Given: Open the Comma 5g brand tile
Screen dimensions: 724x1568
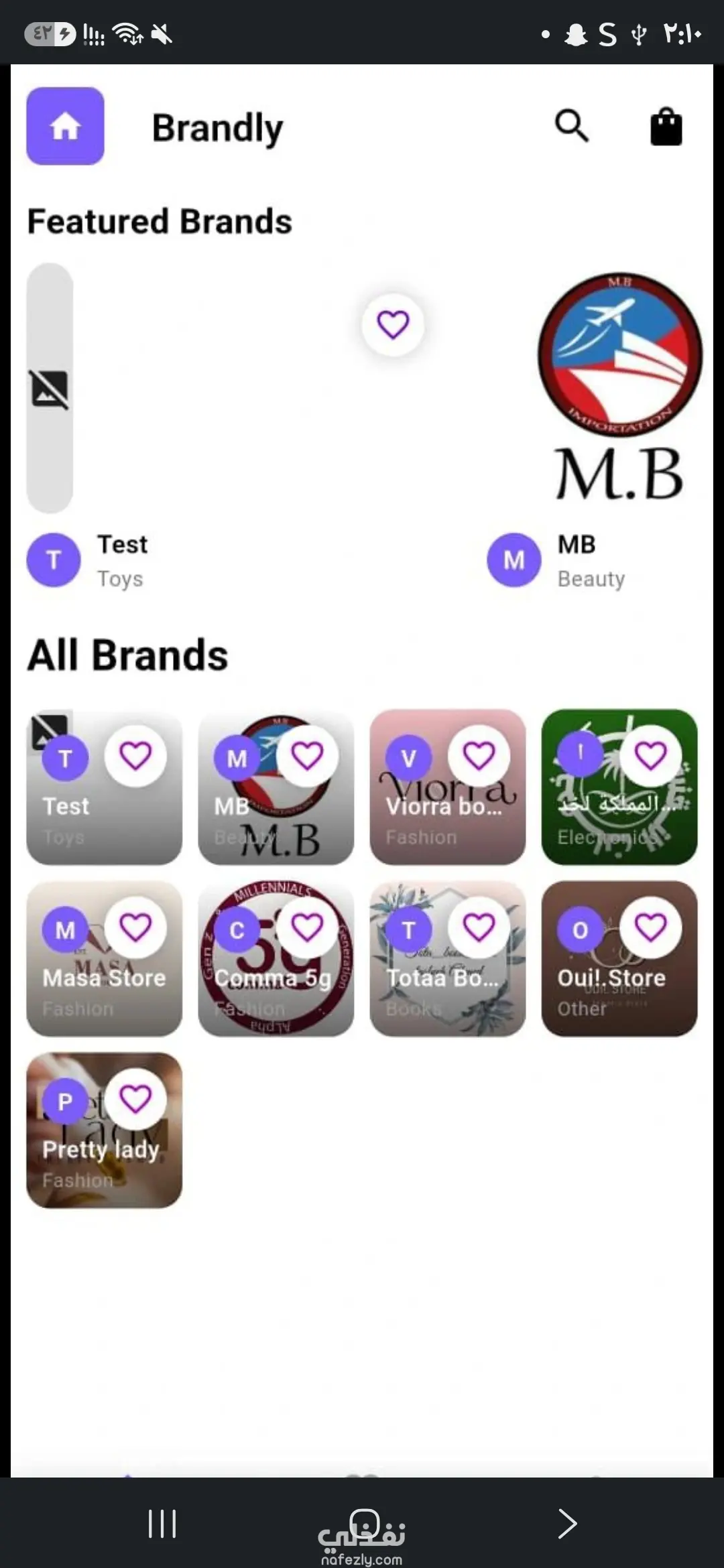Looking at the screenshot, I should tap(276, 958).
